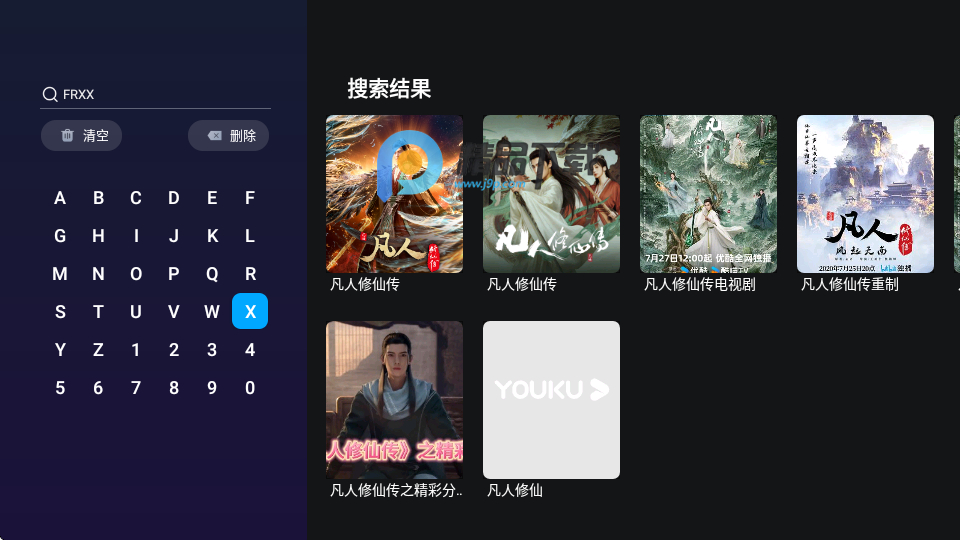Open the 凡人修仙 result with YOUKU placeholder
Image resolution: width=960 pixels, height=540 pixels.
coord(551,400)
